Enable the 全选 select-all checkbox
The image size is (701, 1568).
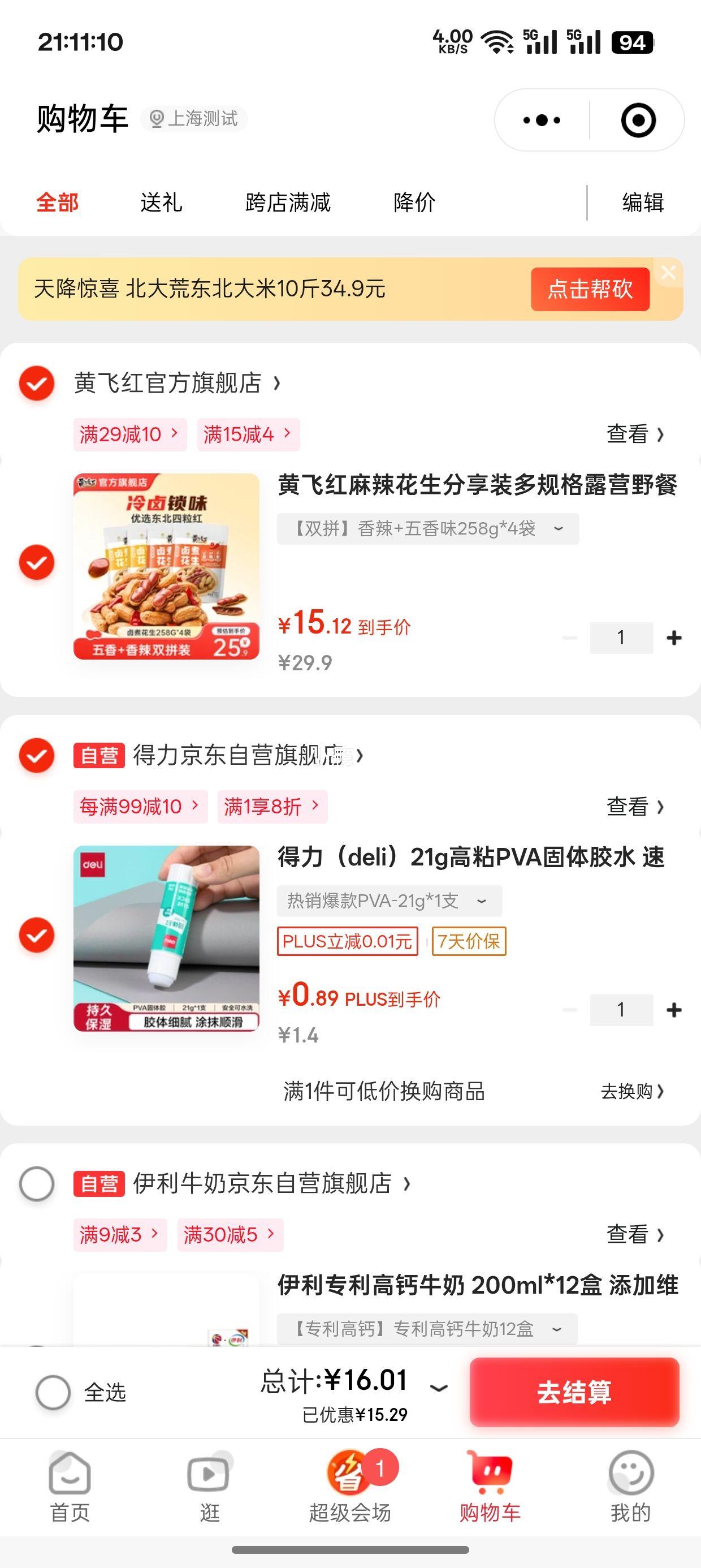tap(54, 1393)
